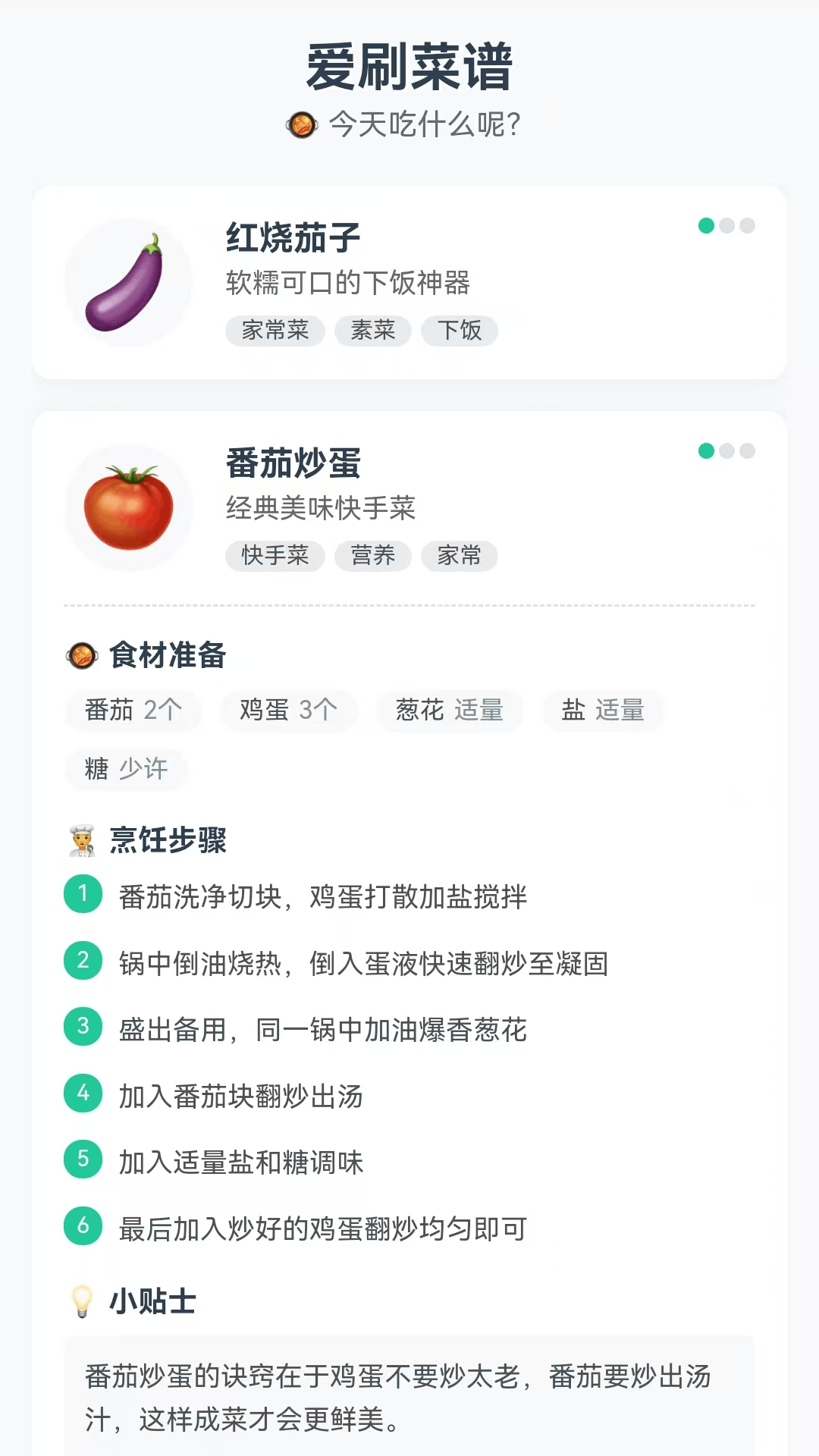Click the dotted divider under 番茄炒蛋 tags
This screenshot has height=1456, width=819.
pos(409,605)
